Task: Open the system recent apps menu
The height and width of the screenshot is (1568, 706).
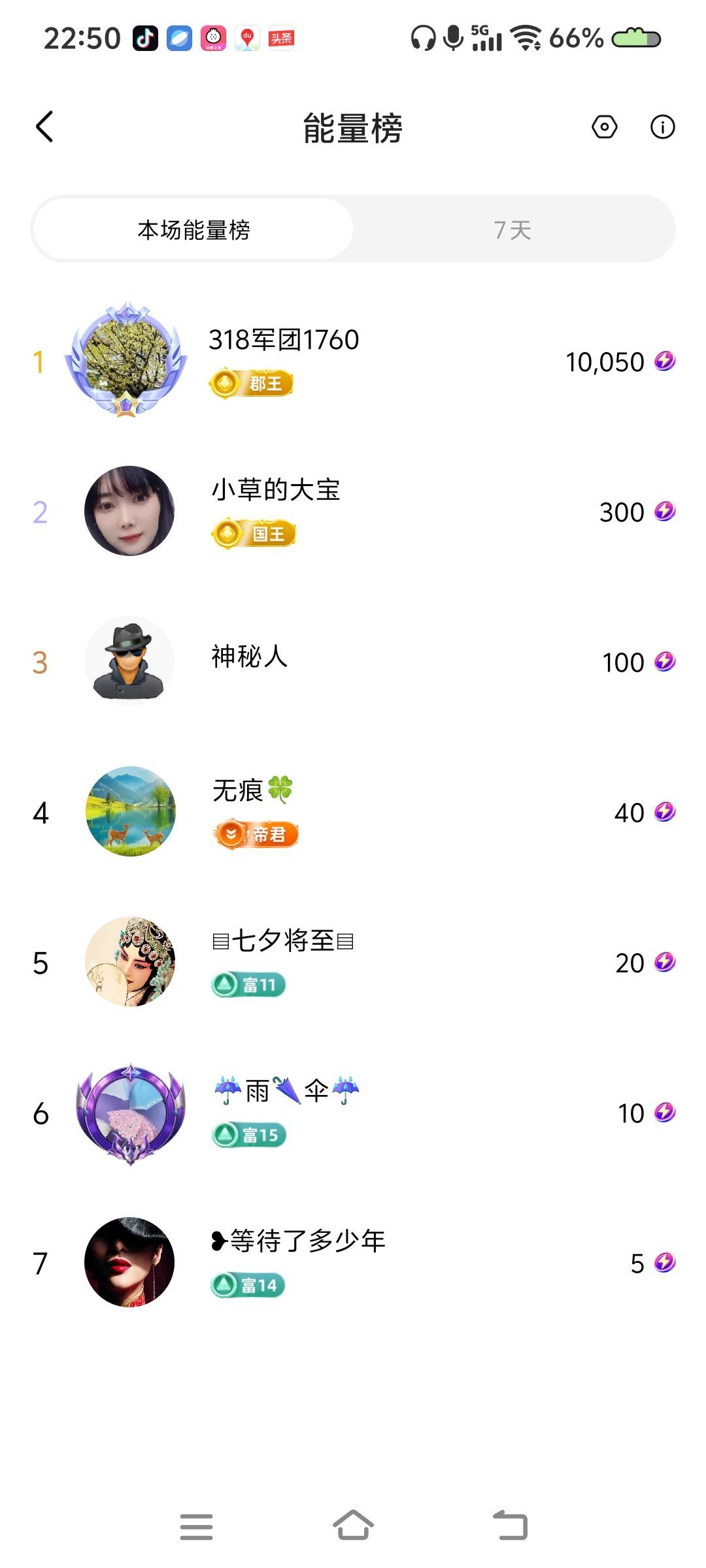Action: click(196, 1526)
